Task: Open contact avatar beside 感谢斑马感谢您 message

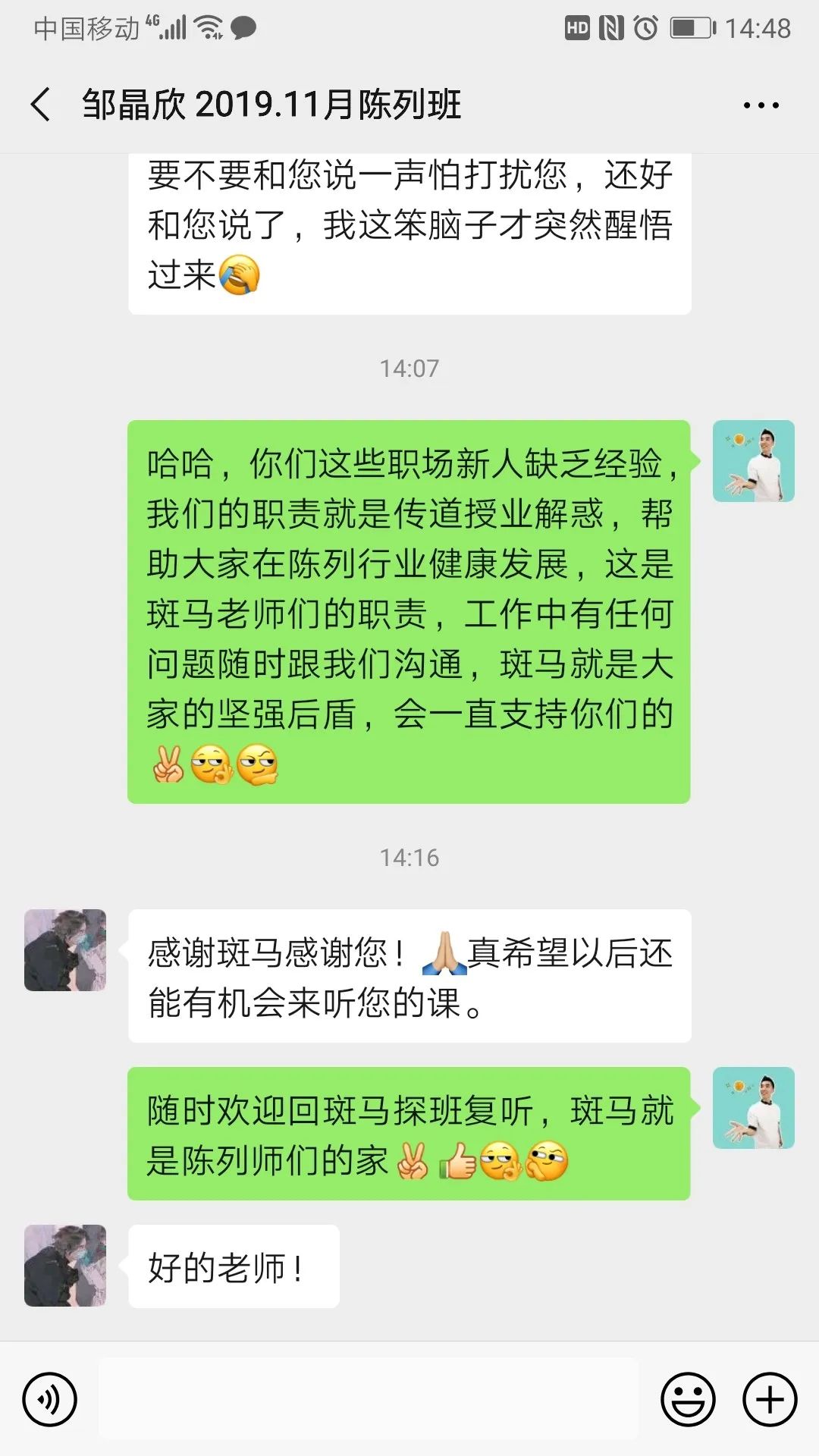Action: [65, 950]
